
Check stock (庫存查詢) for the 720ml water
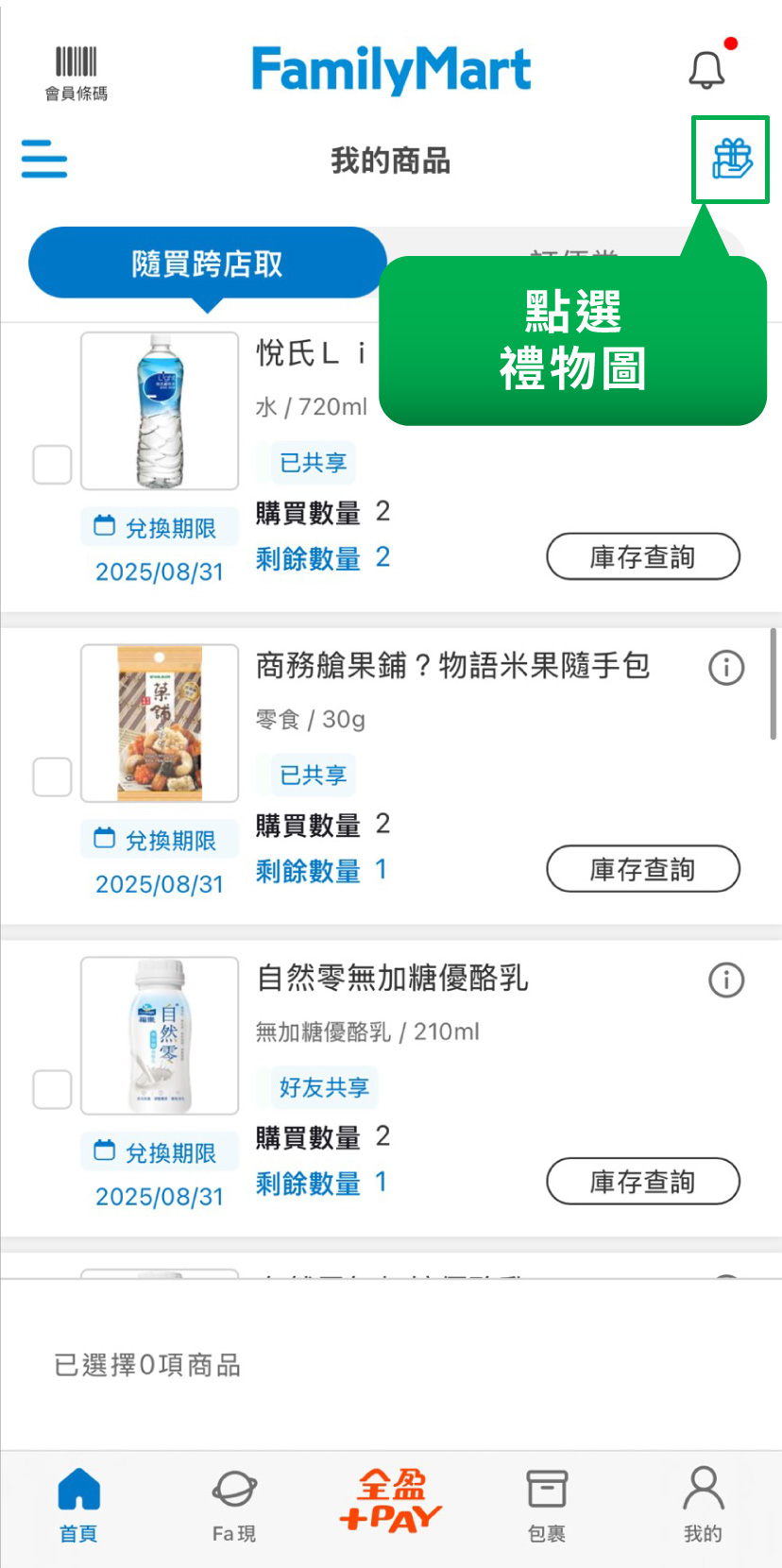642,557
